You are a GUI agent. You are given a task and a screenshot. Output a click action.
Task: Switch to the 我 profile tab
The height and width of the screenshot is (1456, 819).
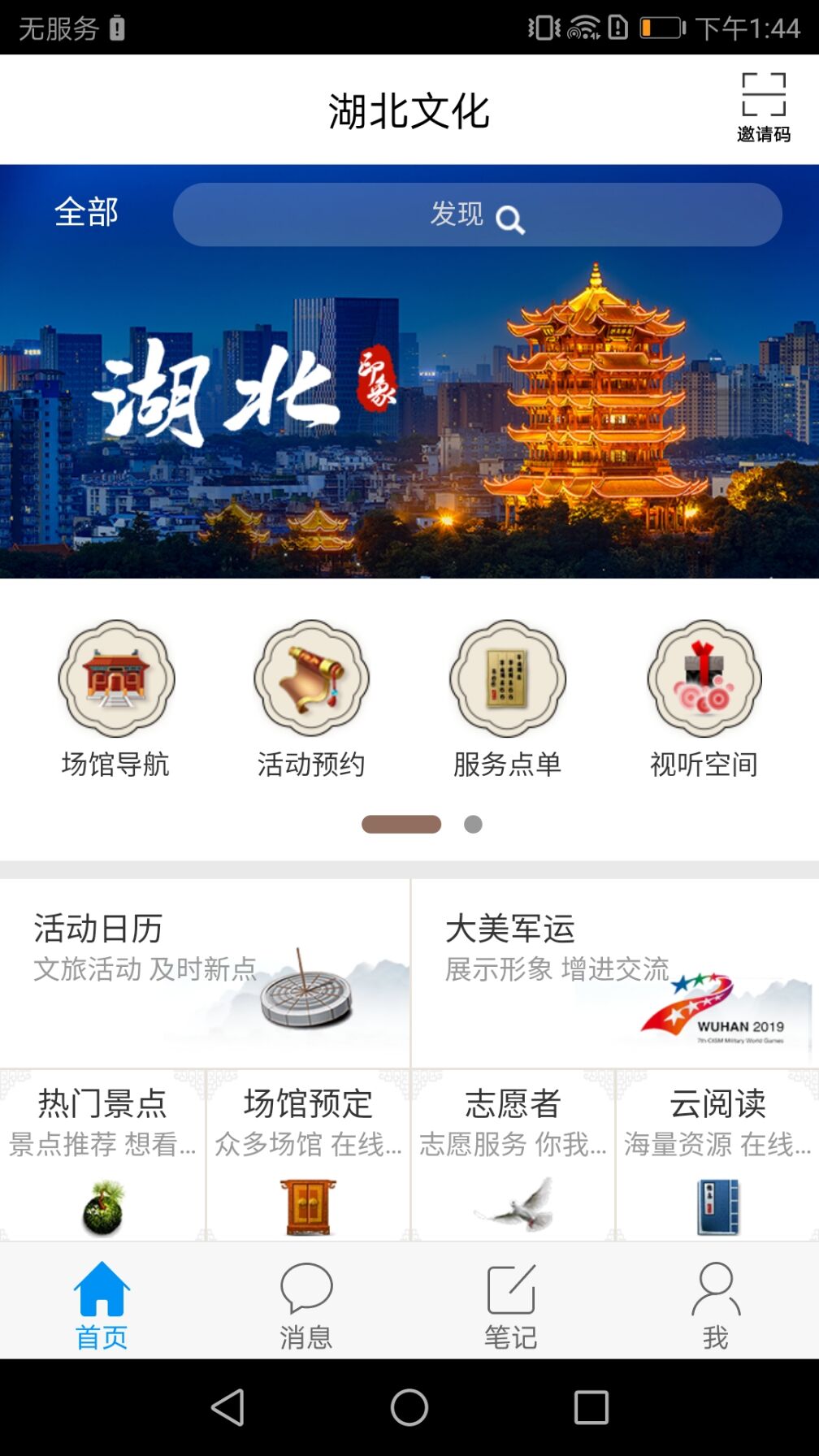(x=716, y=1304)
